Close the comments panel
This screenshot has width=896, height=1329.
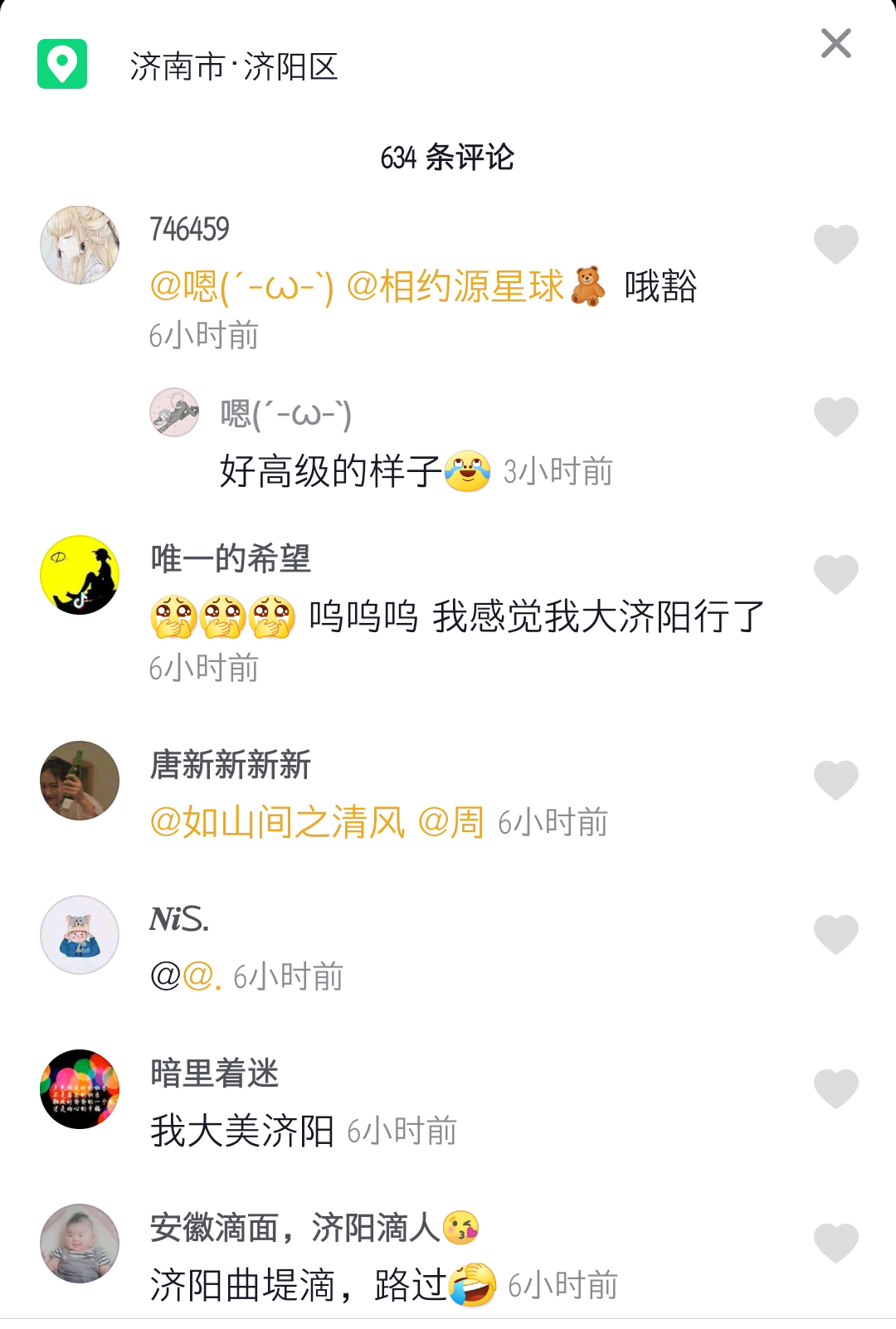coord(835,43)
